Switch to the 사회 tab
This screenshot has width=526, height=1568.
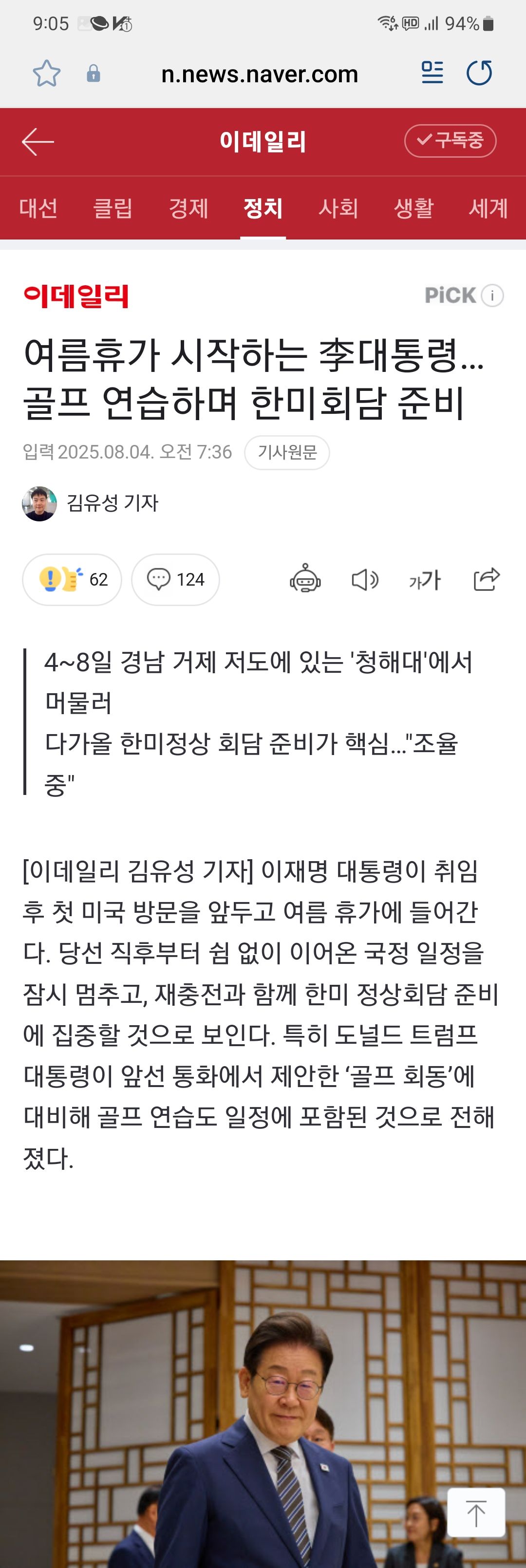click(338, 209)
